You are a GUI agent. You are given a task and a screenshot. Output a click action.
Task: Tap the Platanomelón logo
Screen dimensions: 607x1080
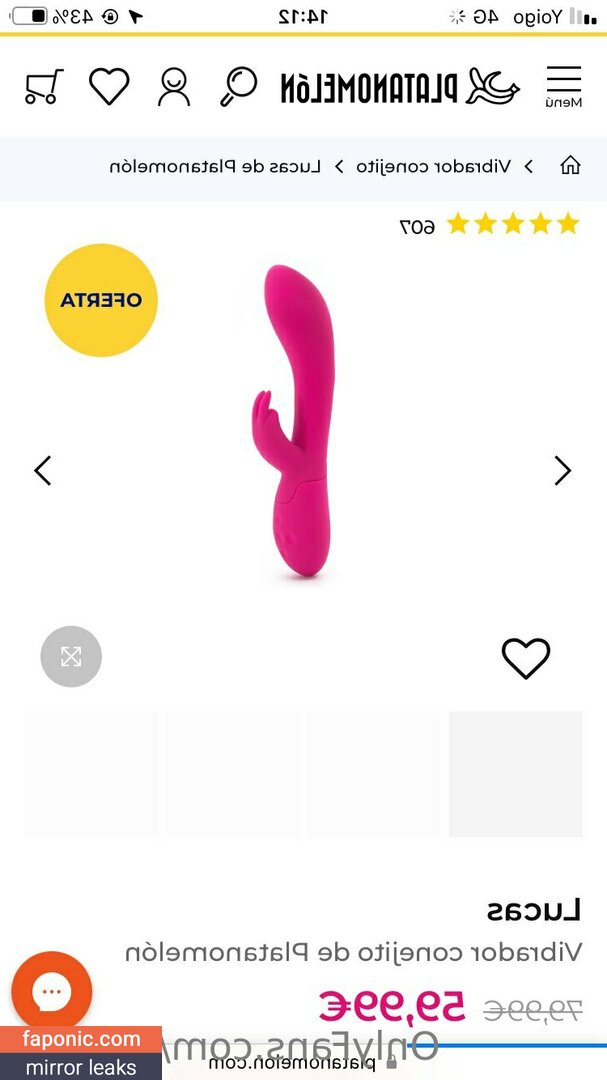(x=400, y=86)
